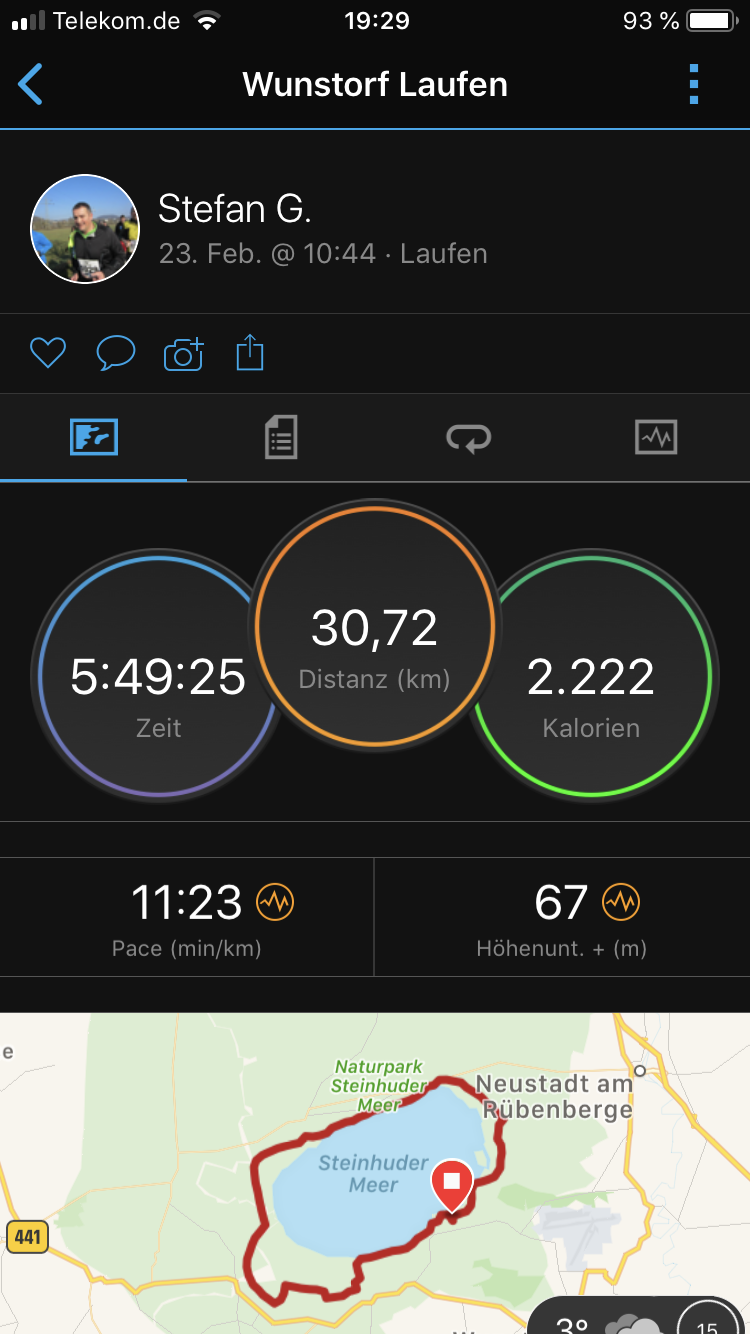This screenshot has height=1334, width=750.
Task: Switch to the charts tab
Action: tap(656, 438)
